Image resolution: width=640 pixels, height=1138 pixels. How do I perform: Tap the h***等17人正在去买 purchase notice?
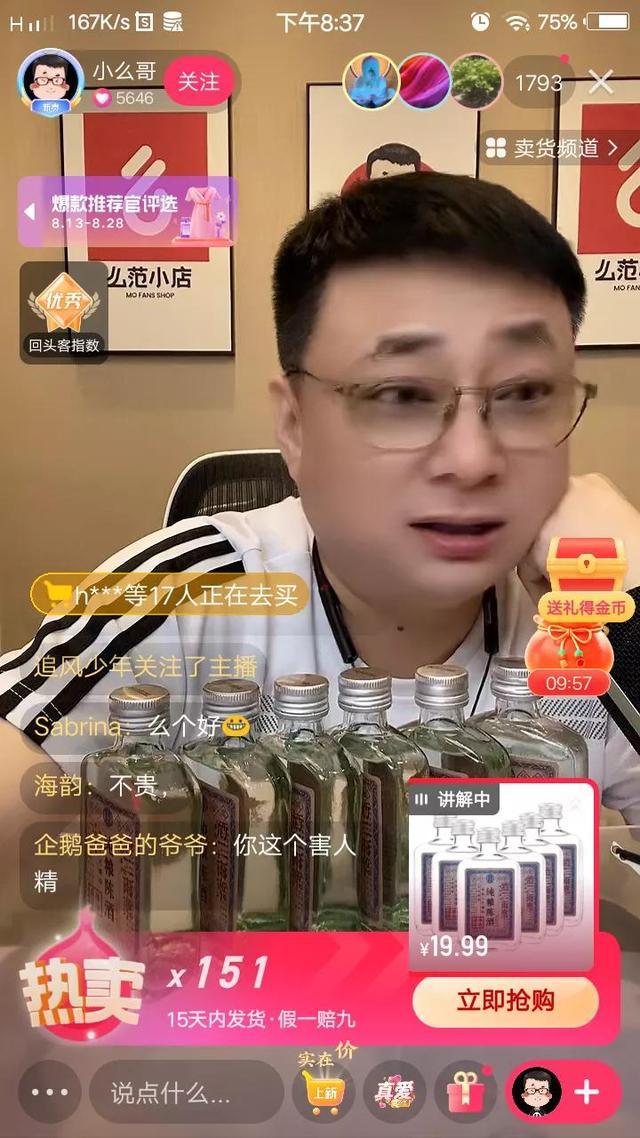pos(171,595)
